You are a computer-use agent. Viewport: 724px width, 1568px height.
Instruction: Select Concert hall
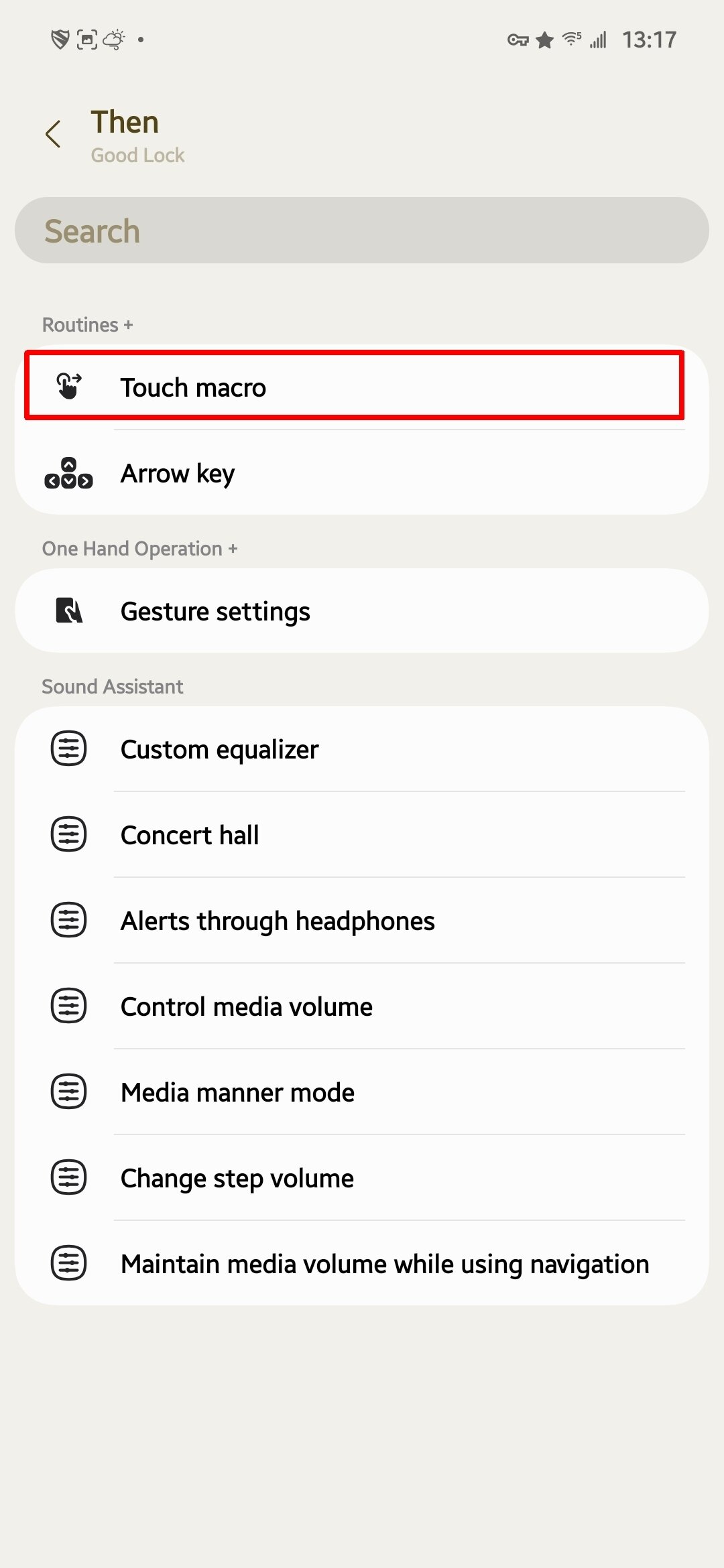(362, 835)
